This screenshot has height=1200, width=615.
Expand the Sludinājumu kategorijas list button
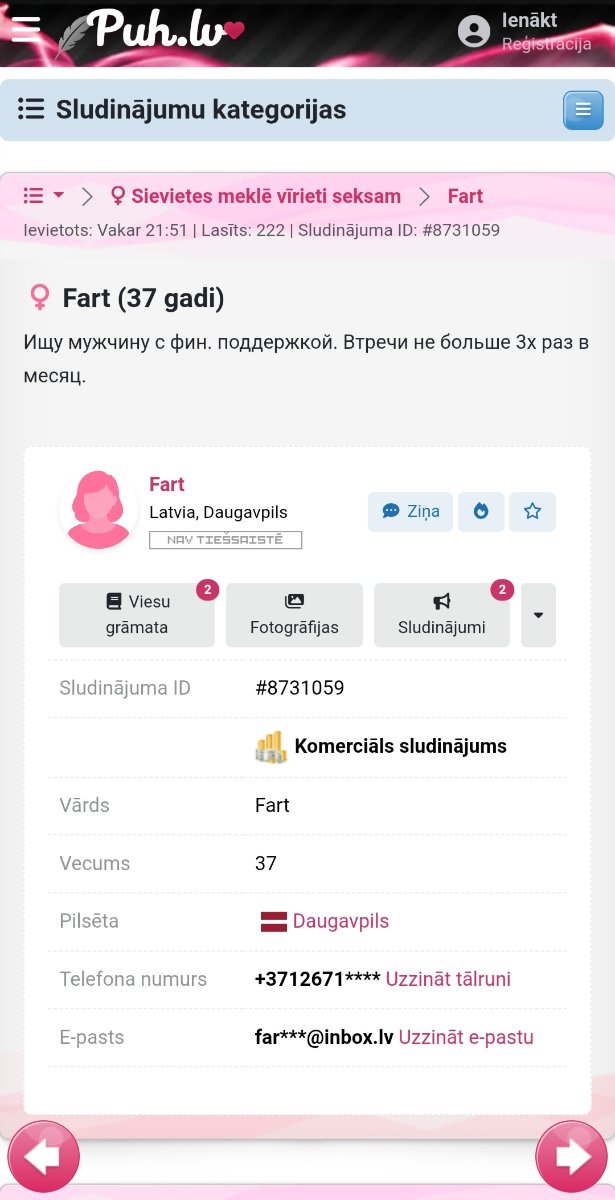(x=583, y=110)
